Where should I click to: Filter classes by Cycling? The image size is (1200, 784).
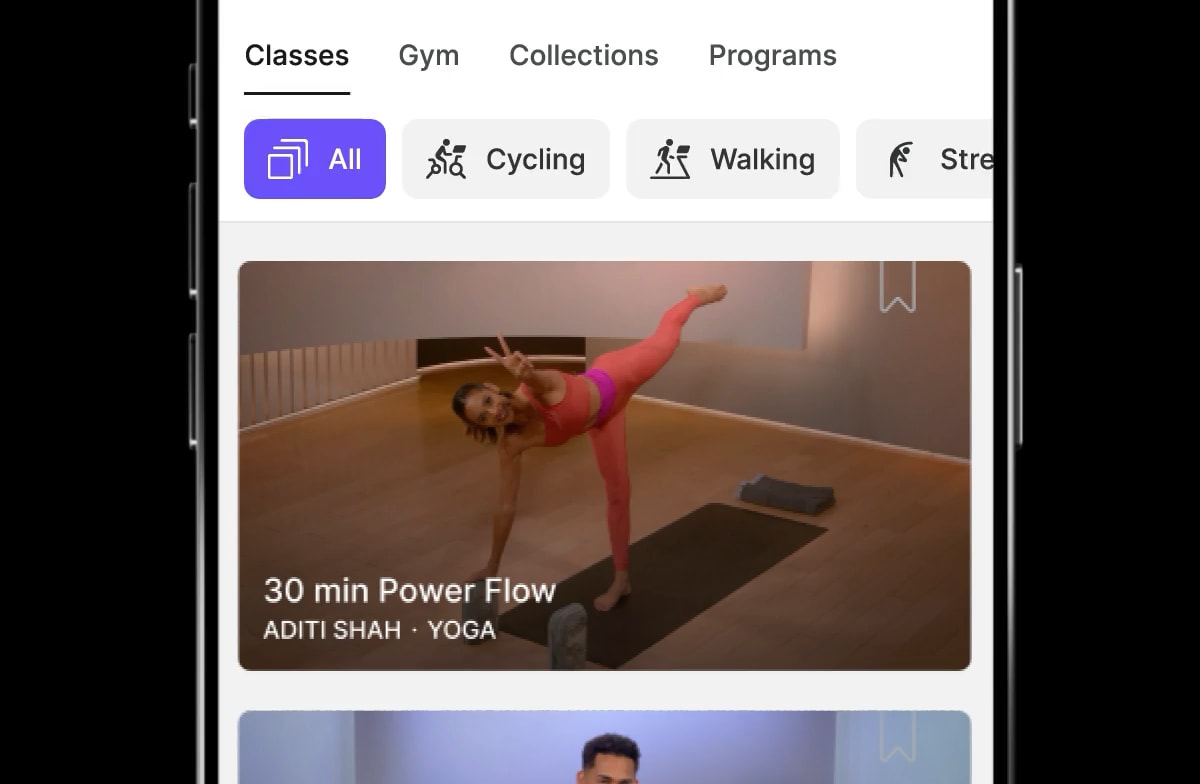[x=506, y=159]
